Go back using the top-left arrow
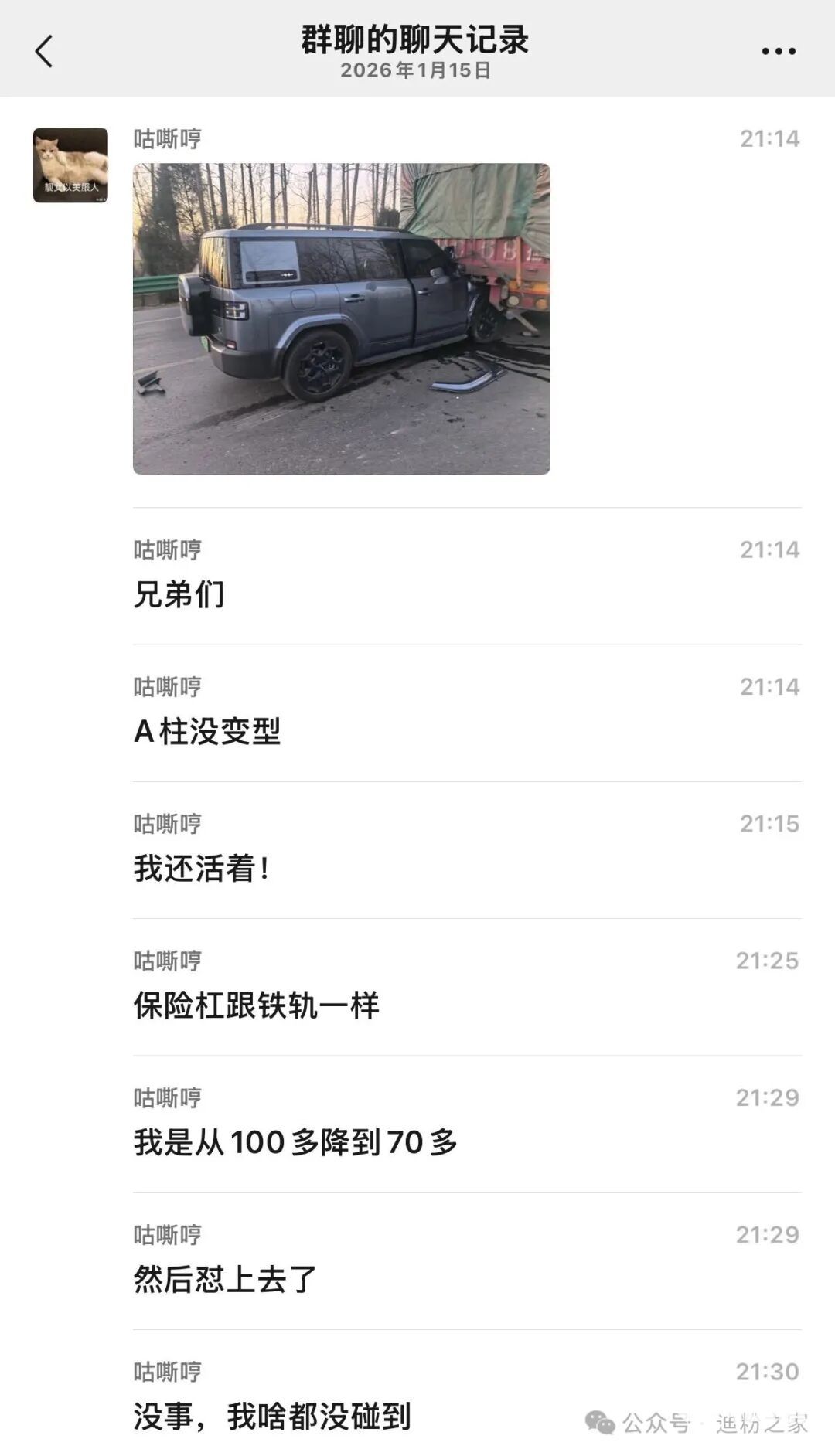Viewport: 835px width, 1456px height. [44, 52]
